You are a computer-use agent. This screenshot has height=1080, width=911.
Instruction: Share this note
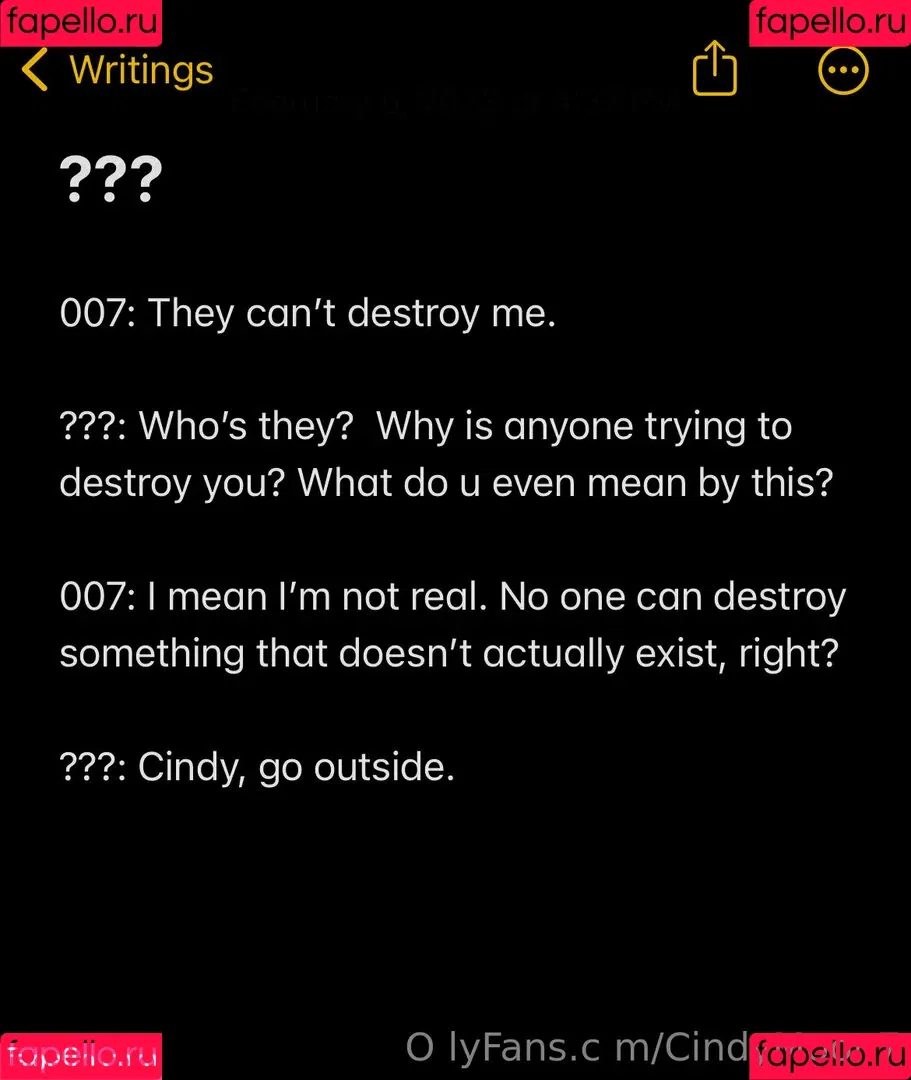(x=714, y=69)
